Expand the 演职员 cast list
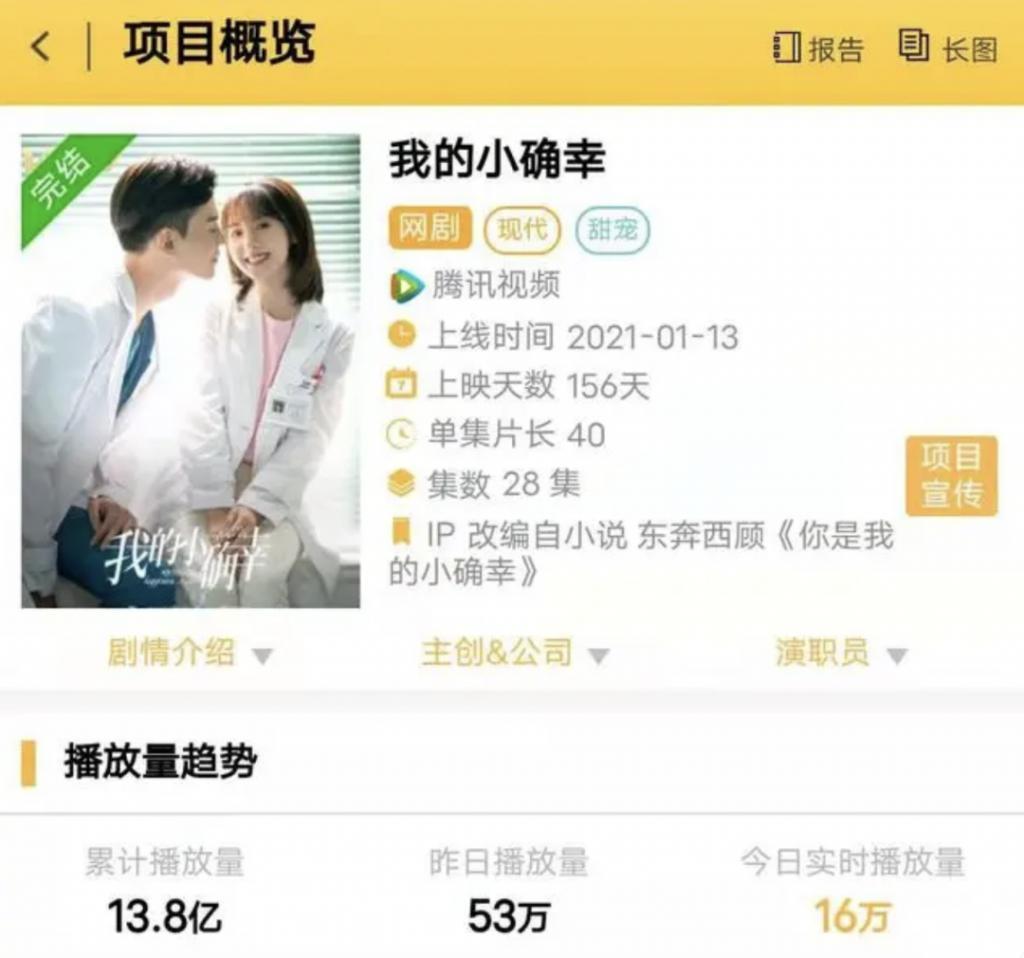The width and height of the screenshot is (1024, 958). point(840,654)
